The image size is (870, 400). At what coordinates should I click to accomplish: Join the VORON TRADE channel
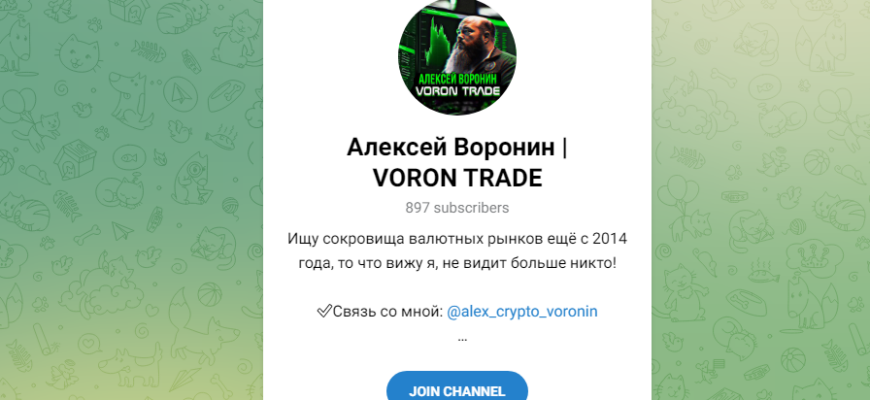(457, 389)
